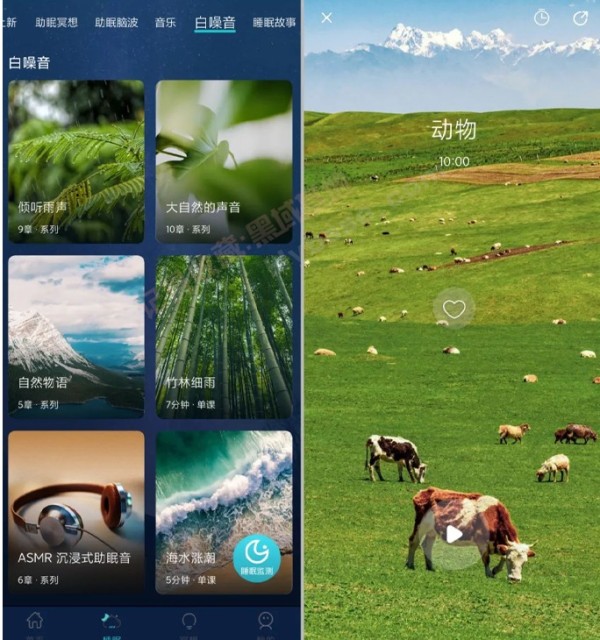Open the ASMR 沉浸式助眠音 card

click(76, 511)
